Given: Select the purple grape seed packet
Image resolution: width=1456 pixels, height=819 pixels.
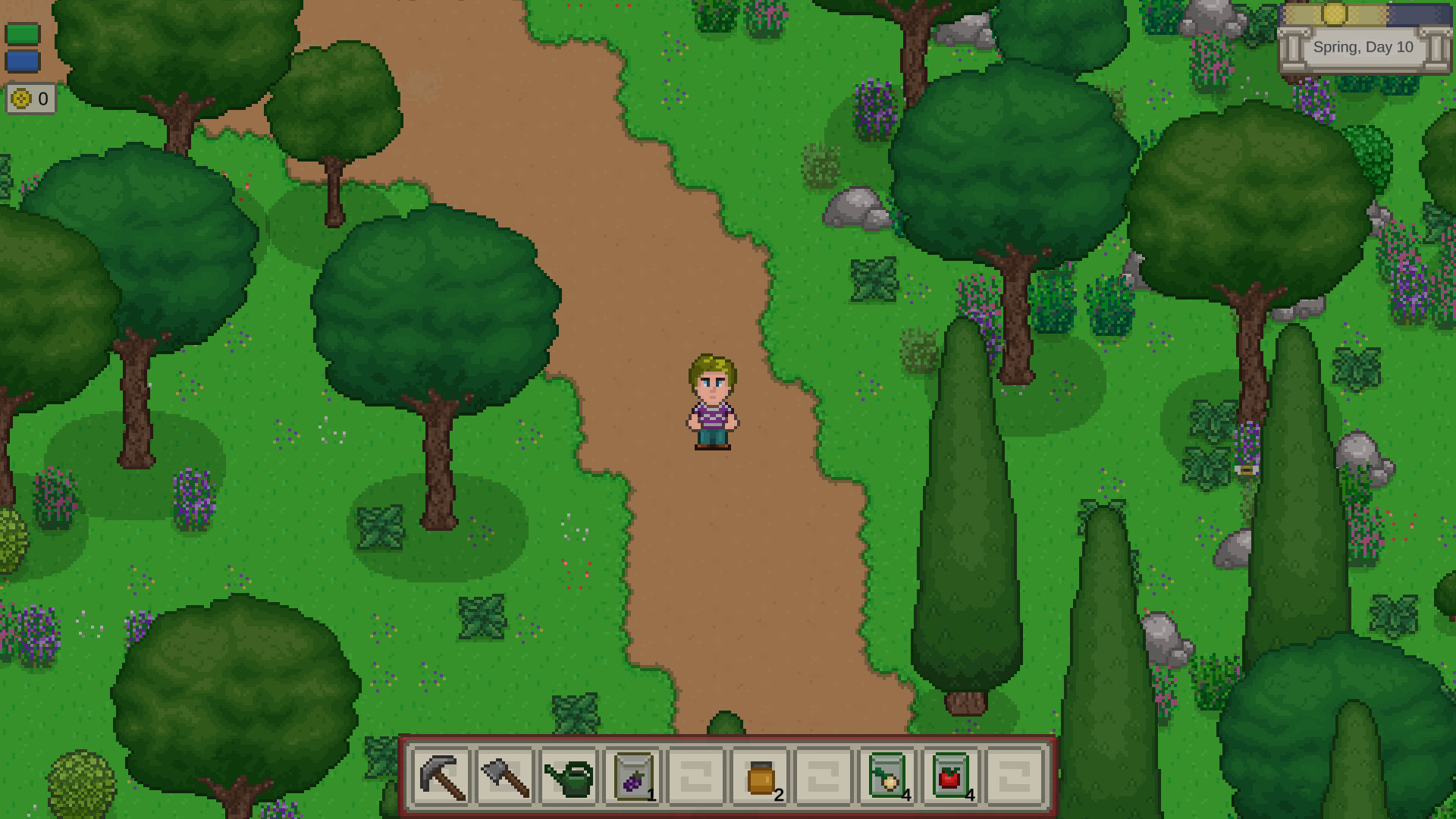Looking at the screenshot, I should [633, 777].
